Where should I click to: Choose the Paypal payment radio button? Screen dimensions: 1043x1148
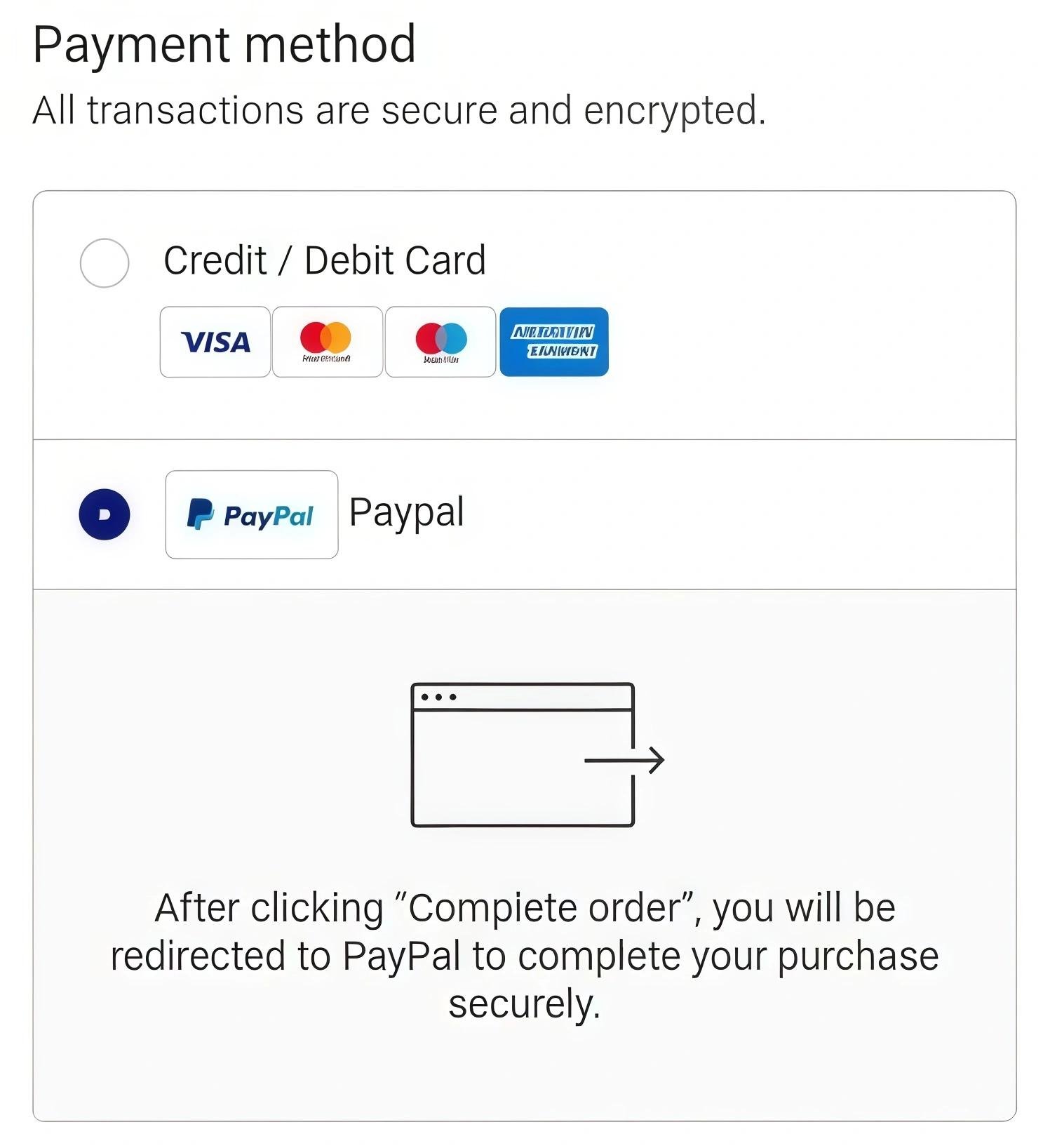coord(105,514)
